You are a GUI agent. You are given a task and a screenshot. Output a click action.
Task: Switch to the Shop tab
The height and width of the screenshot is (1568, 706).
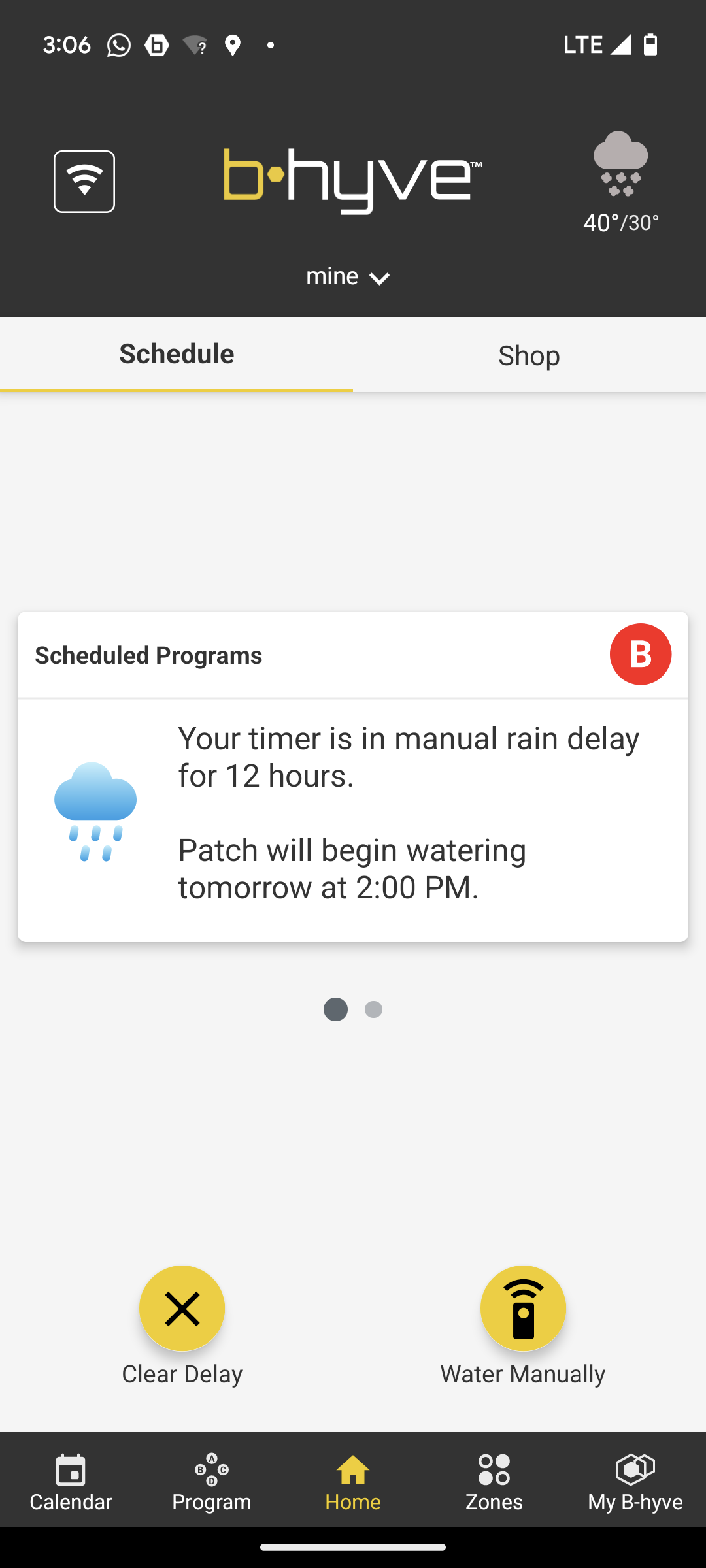tap(529, 355)
